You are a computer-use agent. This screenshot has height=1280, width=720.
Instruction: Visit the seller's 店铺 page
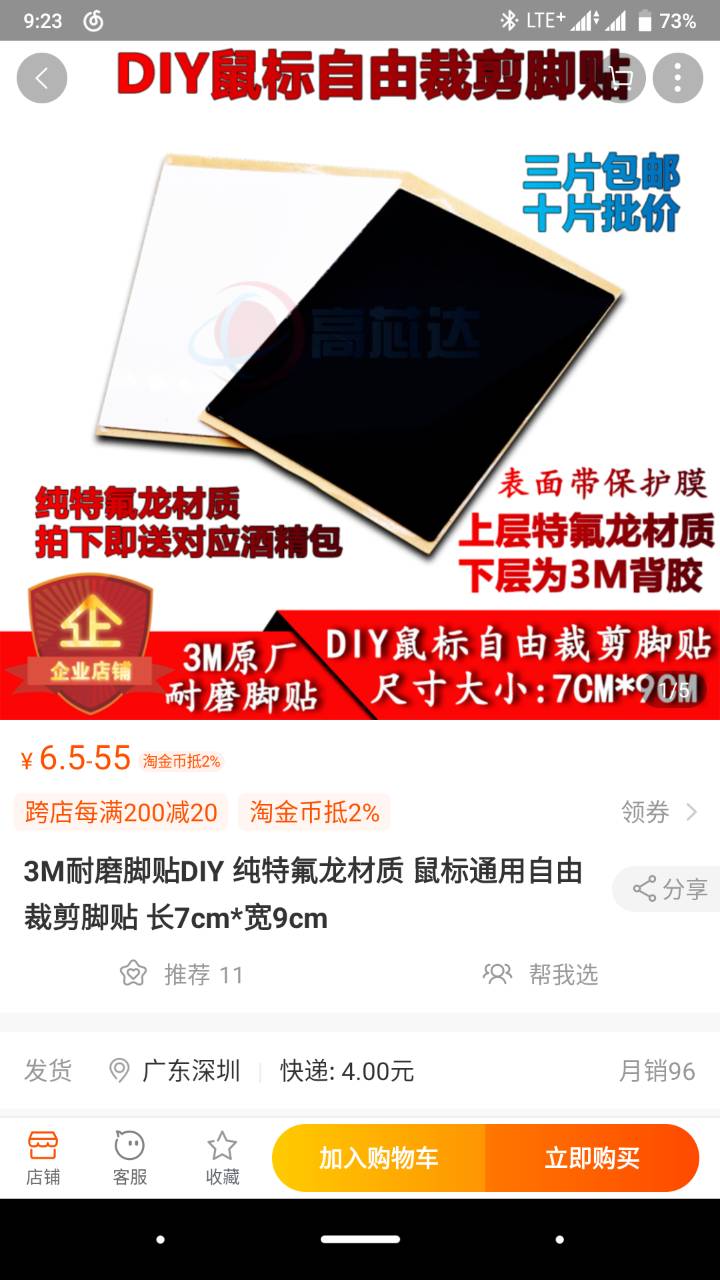(x=43, y=1158)
